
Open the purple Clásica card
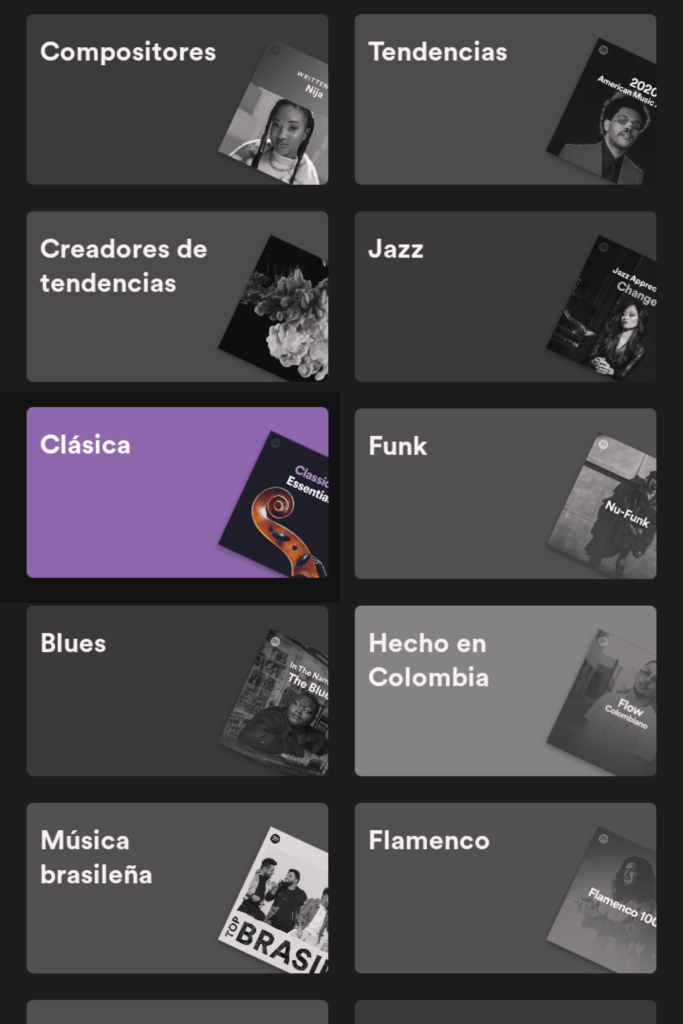(177, 492)
